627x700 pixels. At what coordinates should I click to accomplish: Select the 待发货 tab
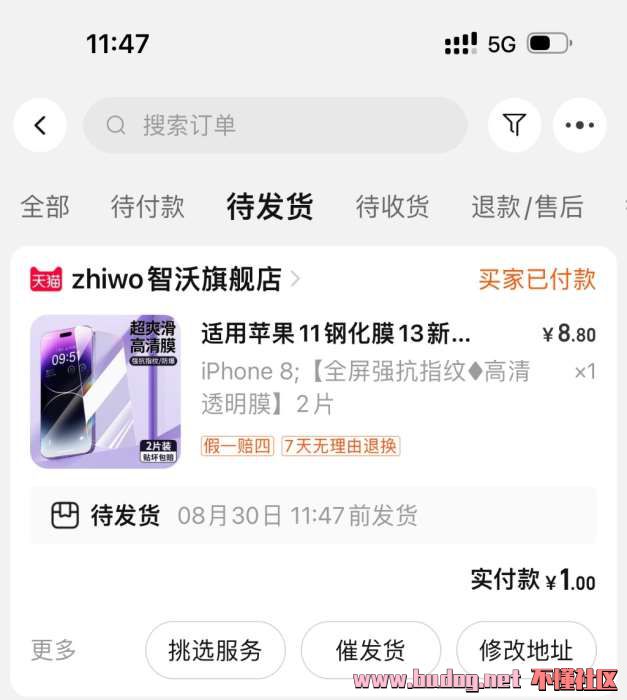tap(270, 207)
